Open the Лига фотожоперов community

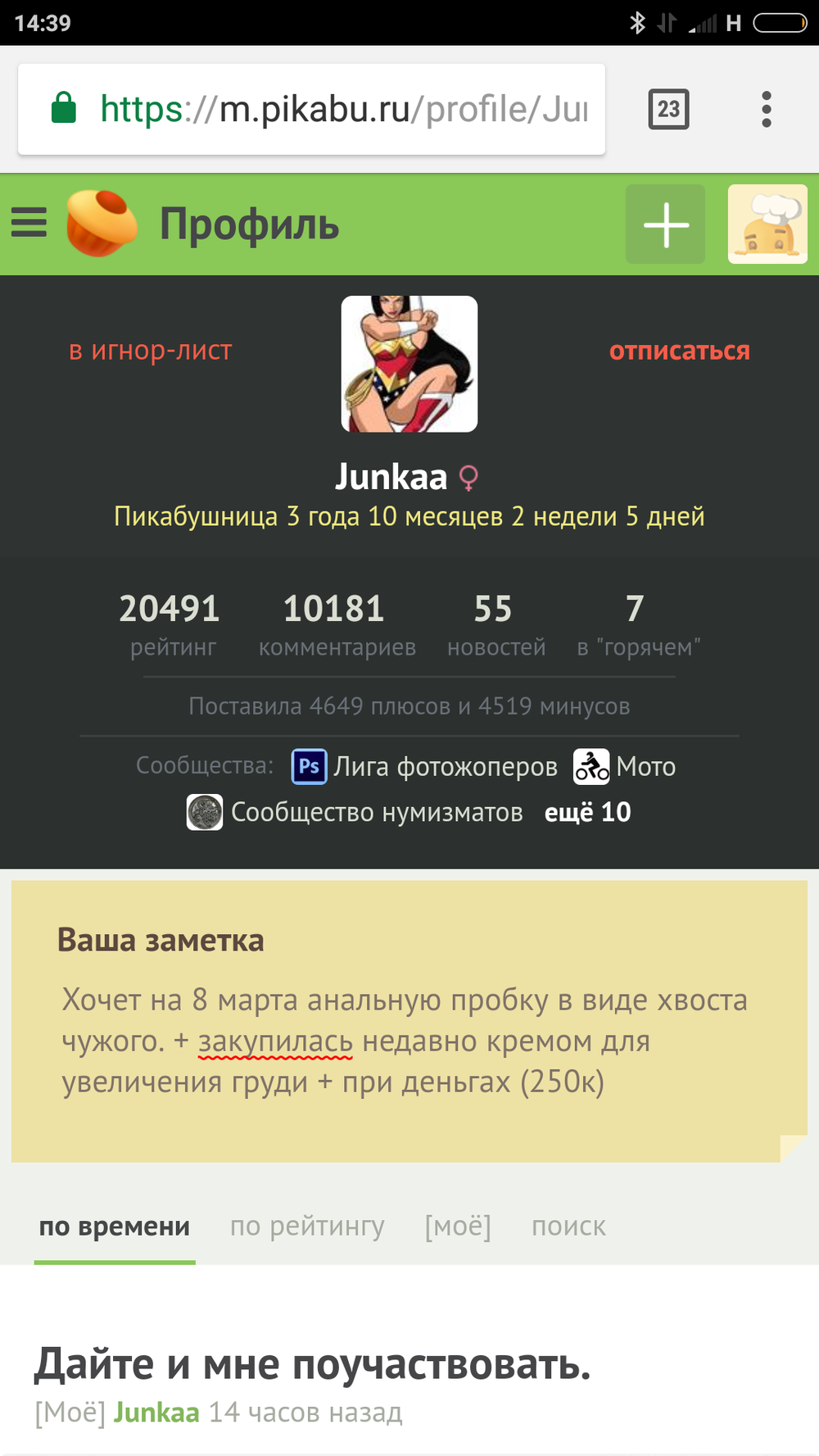(x=425, y=767)
